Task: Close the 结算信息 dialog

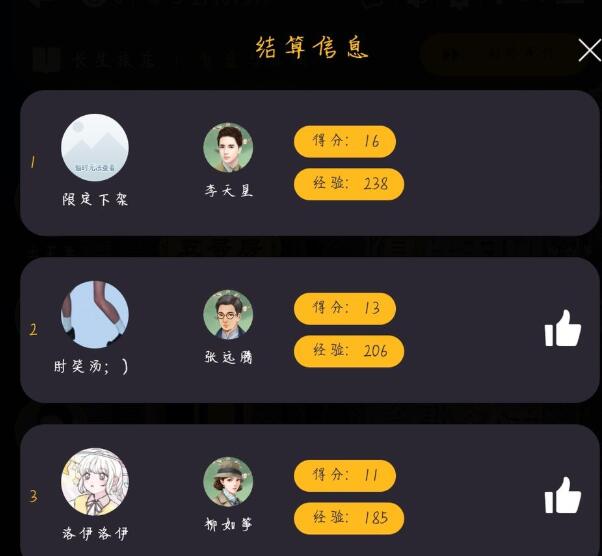Action: pos(589,50)
